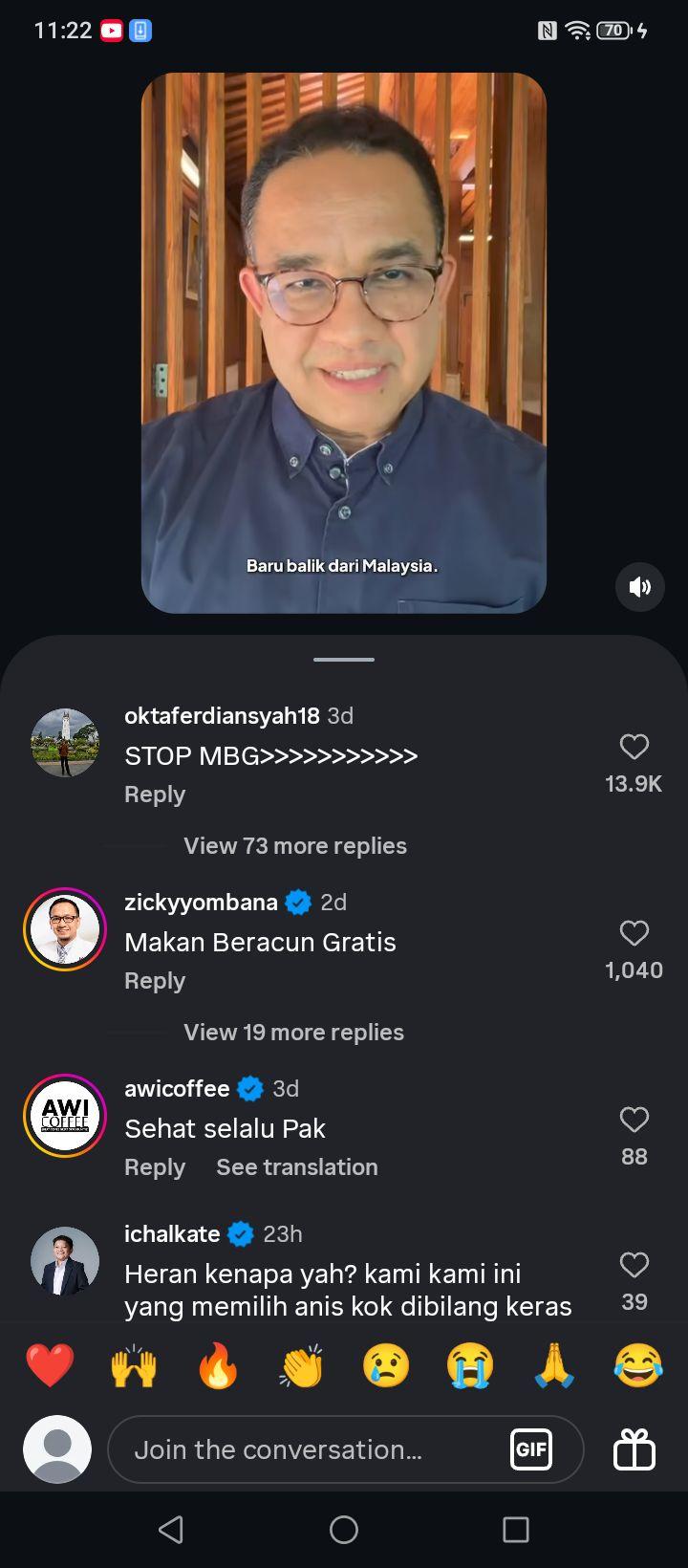The width and height of the screenshot is (688, 1568).
Task: Open zickyyombana's profile picture
Action: 65,929
